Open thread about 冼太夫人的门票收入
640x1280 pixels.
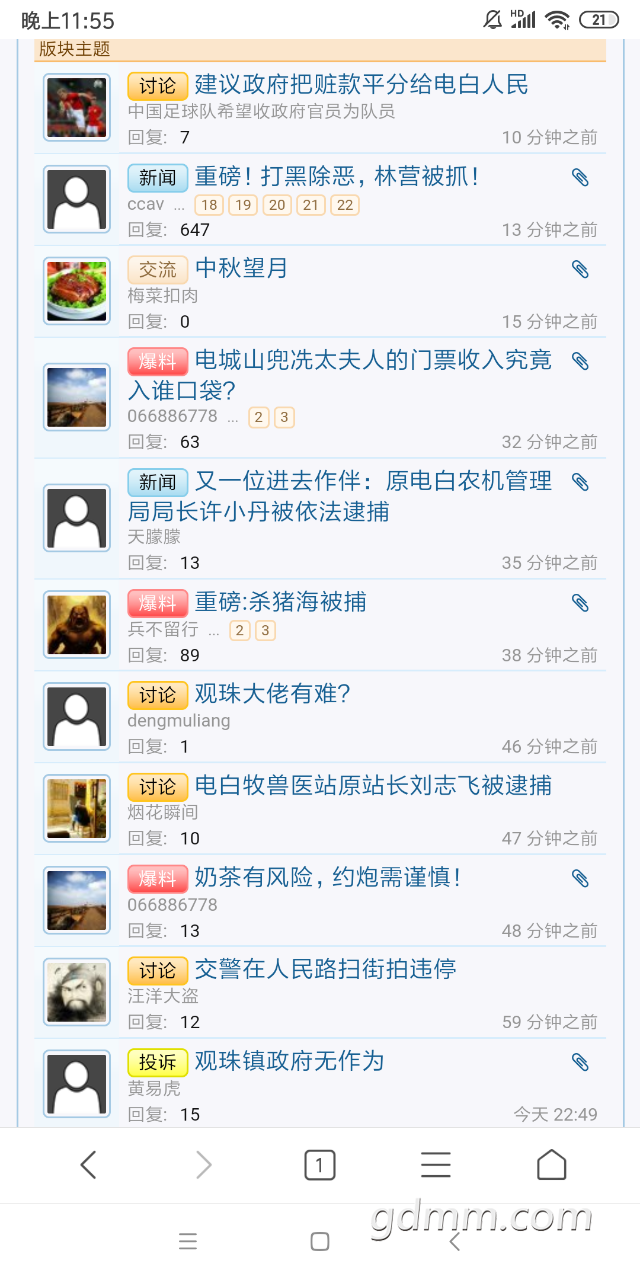point(372,361)
